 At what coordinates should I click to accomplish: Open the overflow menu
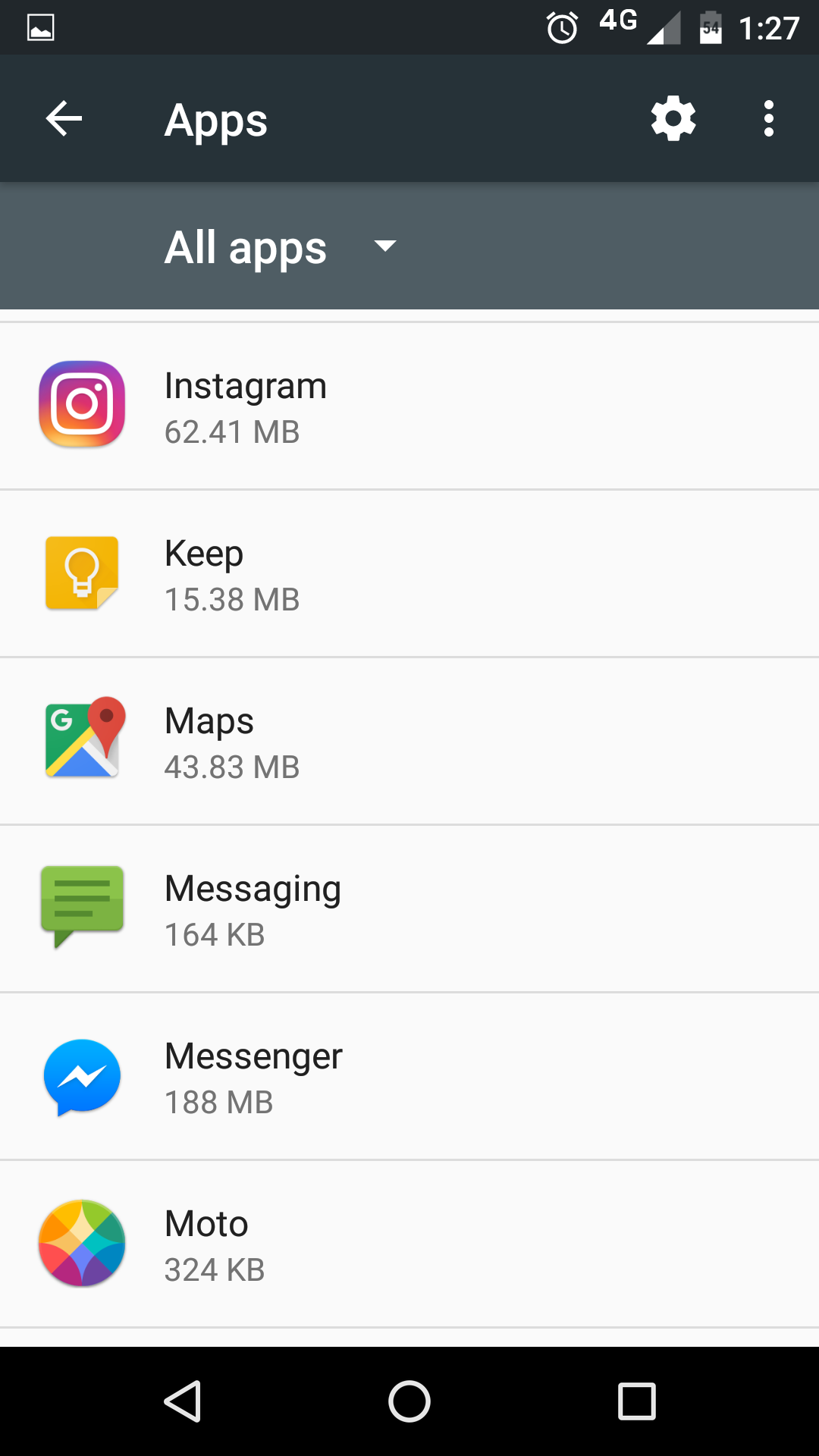click(768, 119)
